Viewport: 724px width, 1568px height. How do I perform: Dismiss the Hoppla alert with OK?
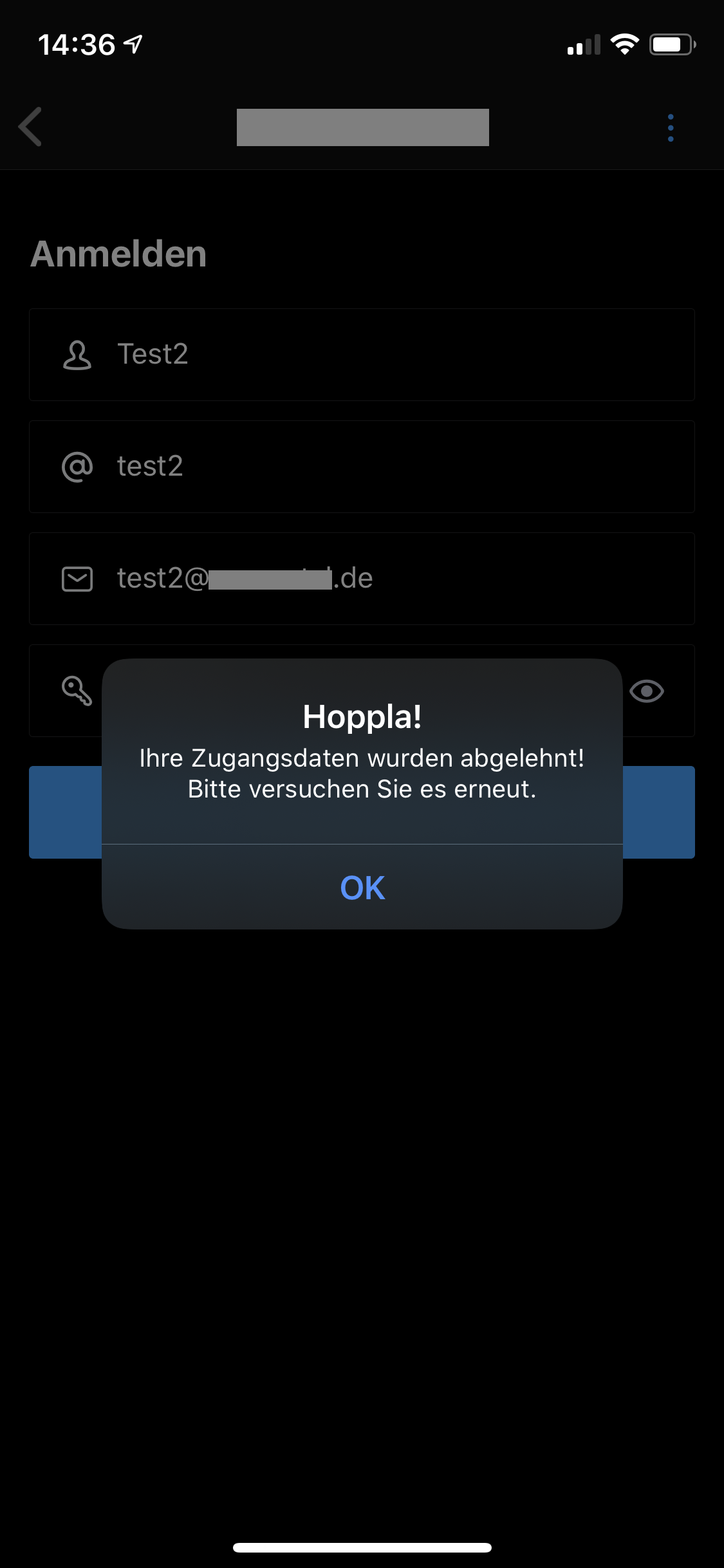(362, 888)
